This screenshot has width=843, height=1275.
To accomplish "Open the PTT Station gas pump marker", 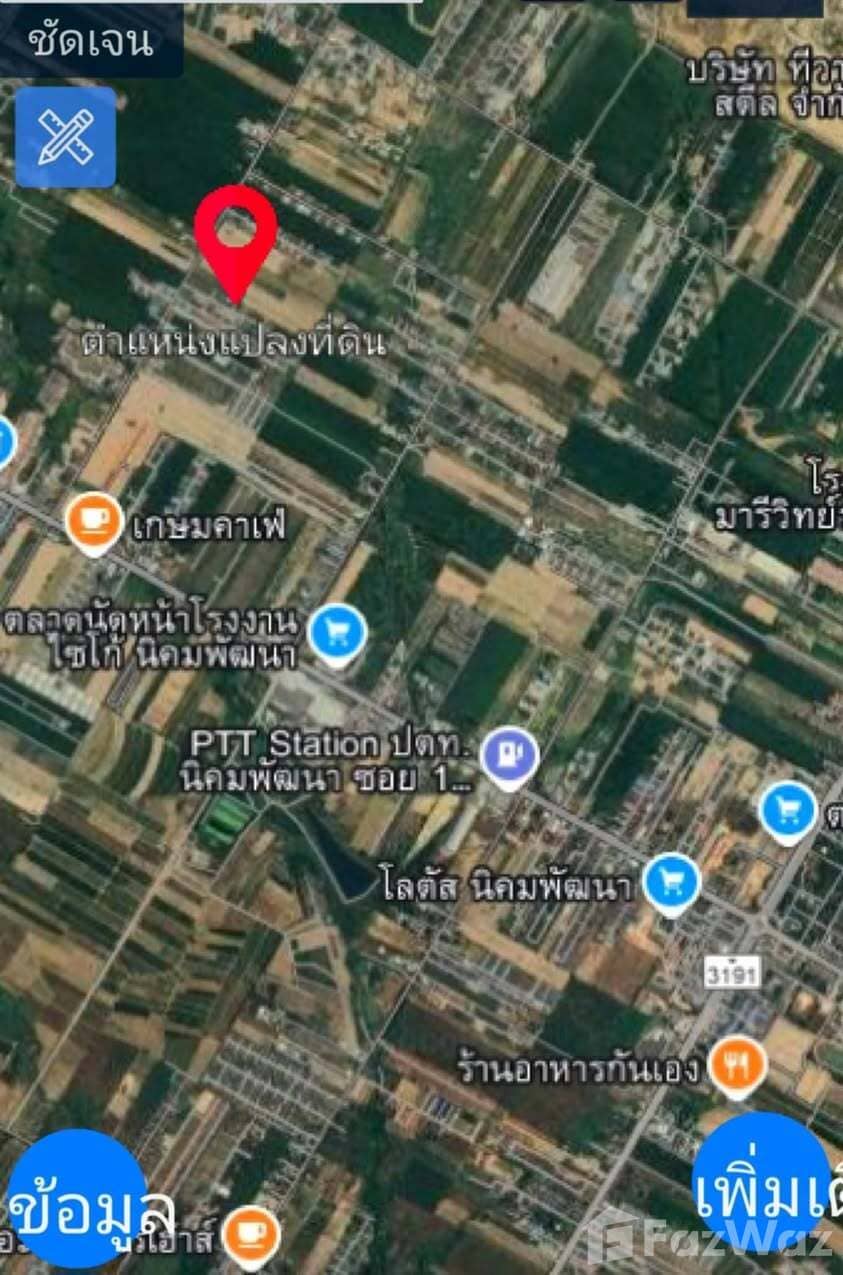I will (510, 755).
